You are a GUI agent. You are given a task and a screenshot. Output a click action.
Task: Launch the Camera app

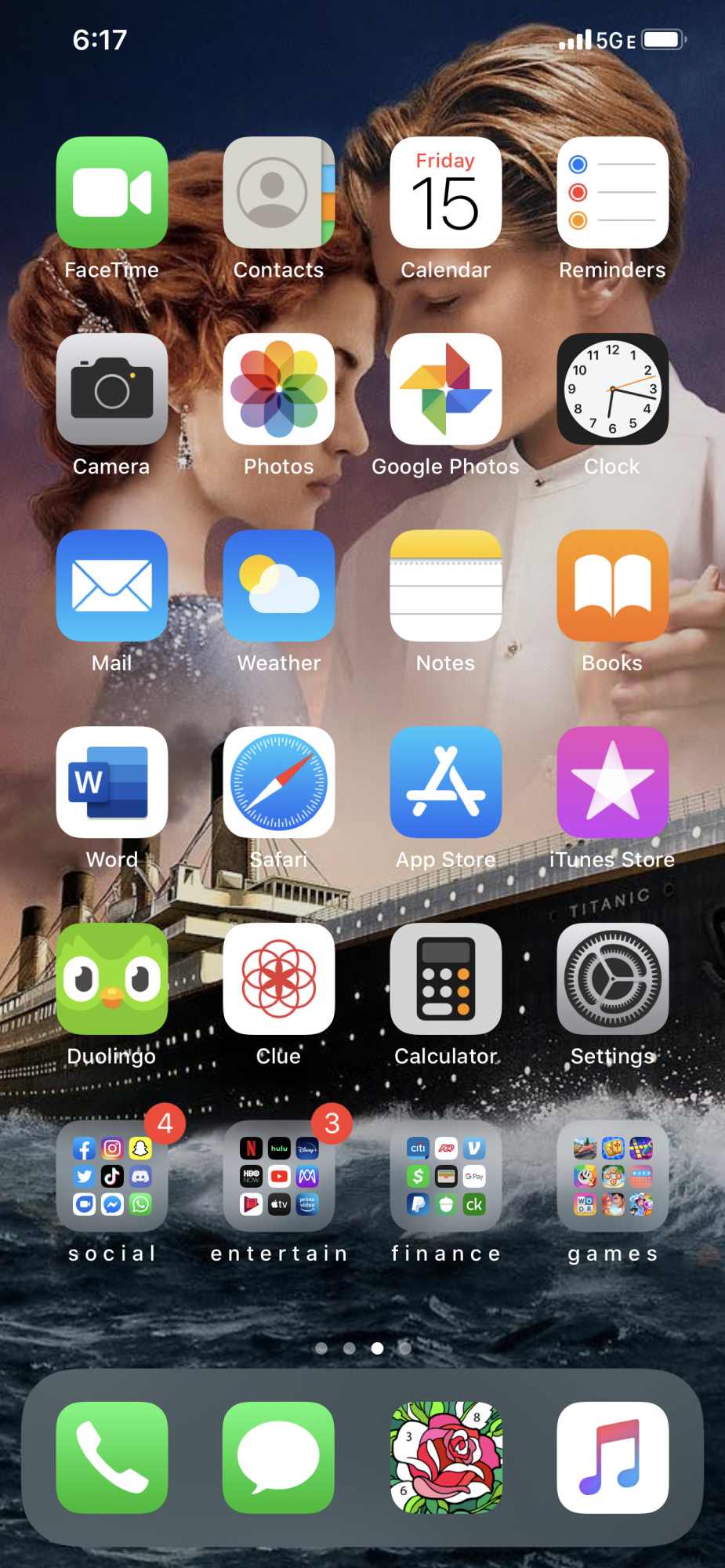pos(112,390)
